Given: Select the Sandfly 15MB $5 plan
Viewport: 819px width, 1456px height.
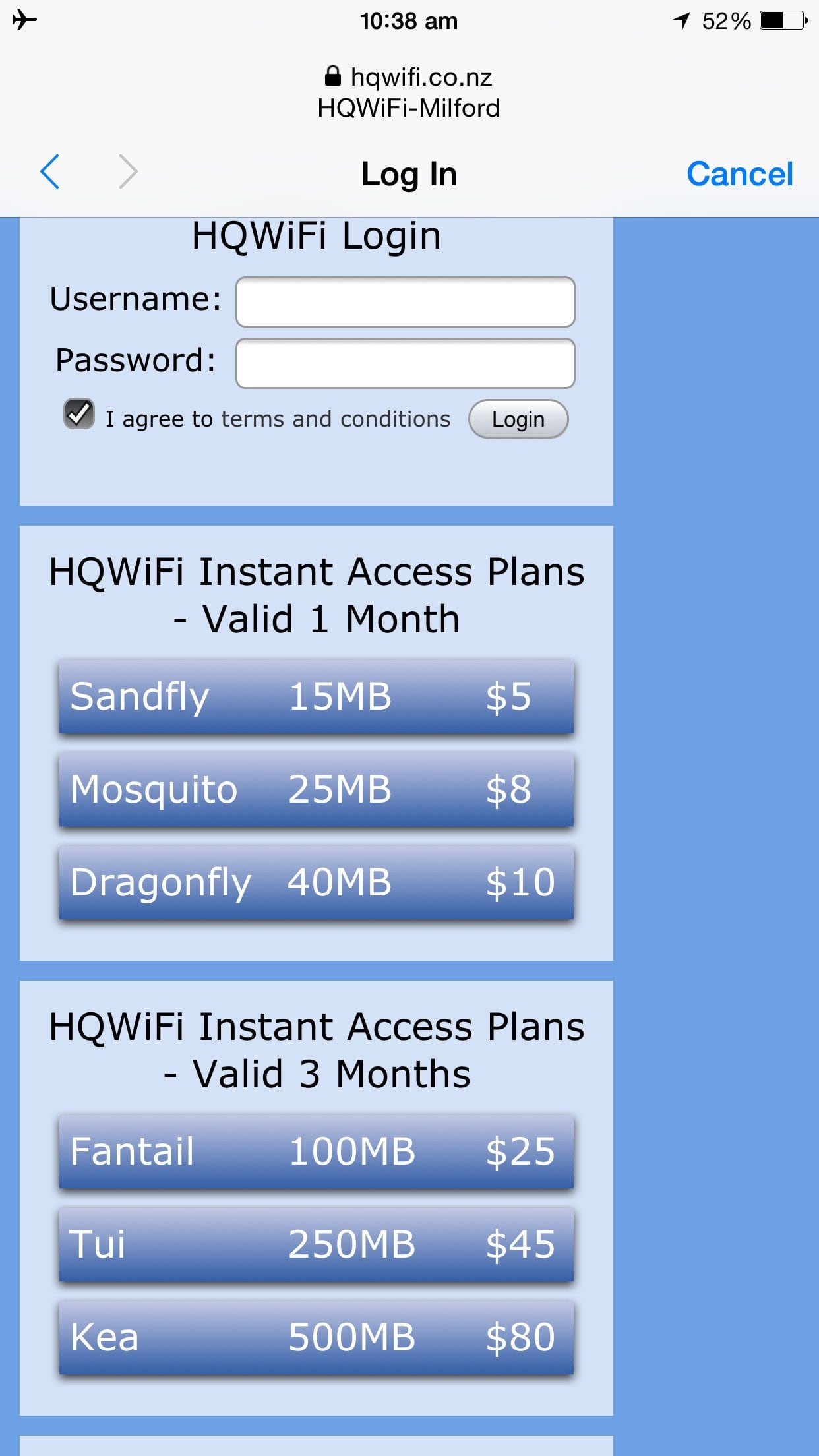Looking at the screenshot, I should 317,696.
